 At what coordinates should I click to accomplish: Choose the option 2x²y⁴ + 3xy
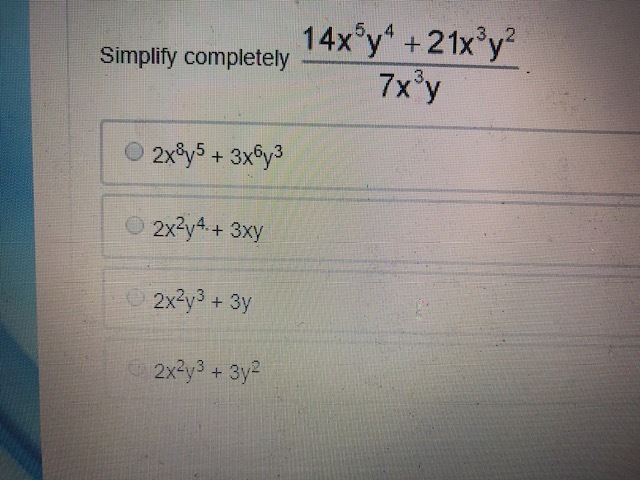point(134,226)
